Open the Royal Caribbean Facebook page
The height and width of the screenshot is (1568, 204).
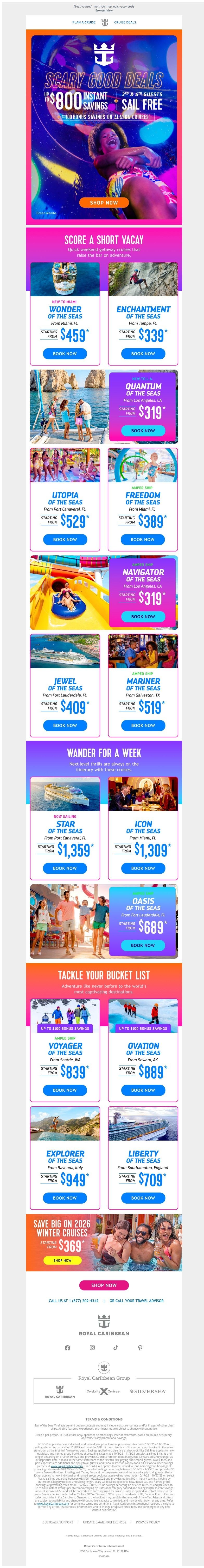click(x=67, y=1348)
